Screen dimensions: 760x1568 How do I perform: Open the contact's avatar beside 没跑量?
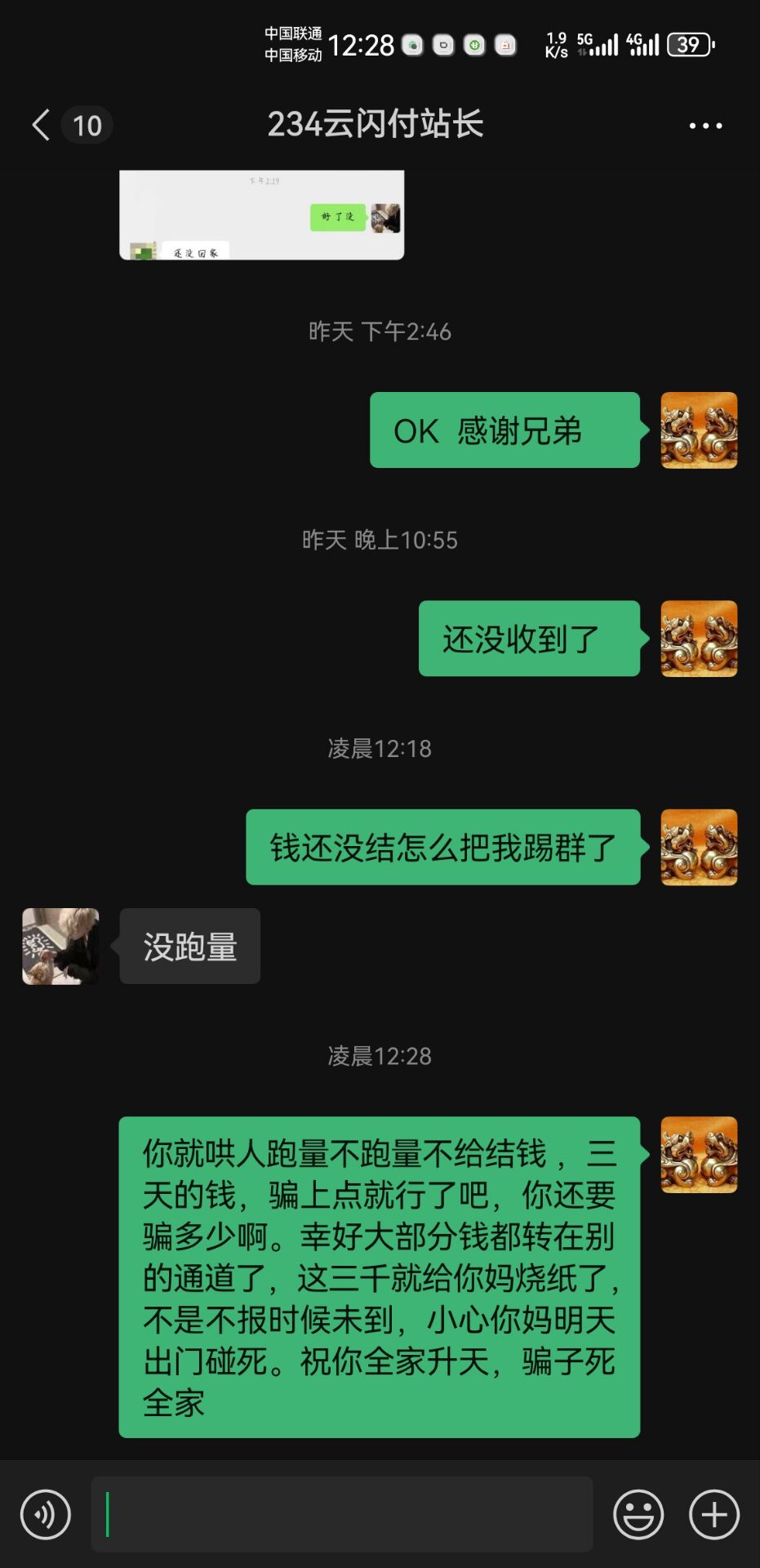click(x=60, y=947)
